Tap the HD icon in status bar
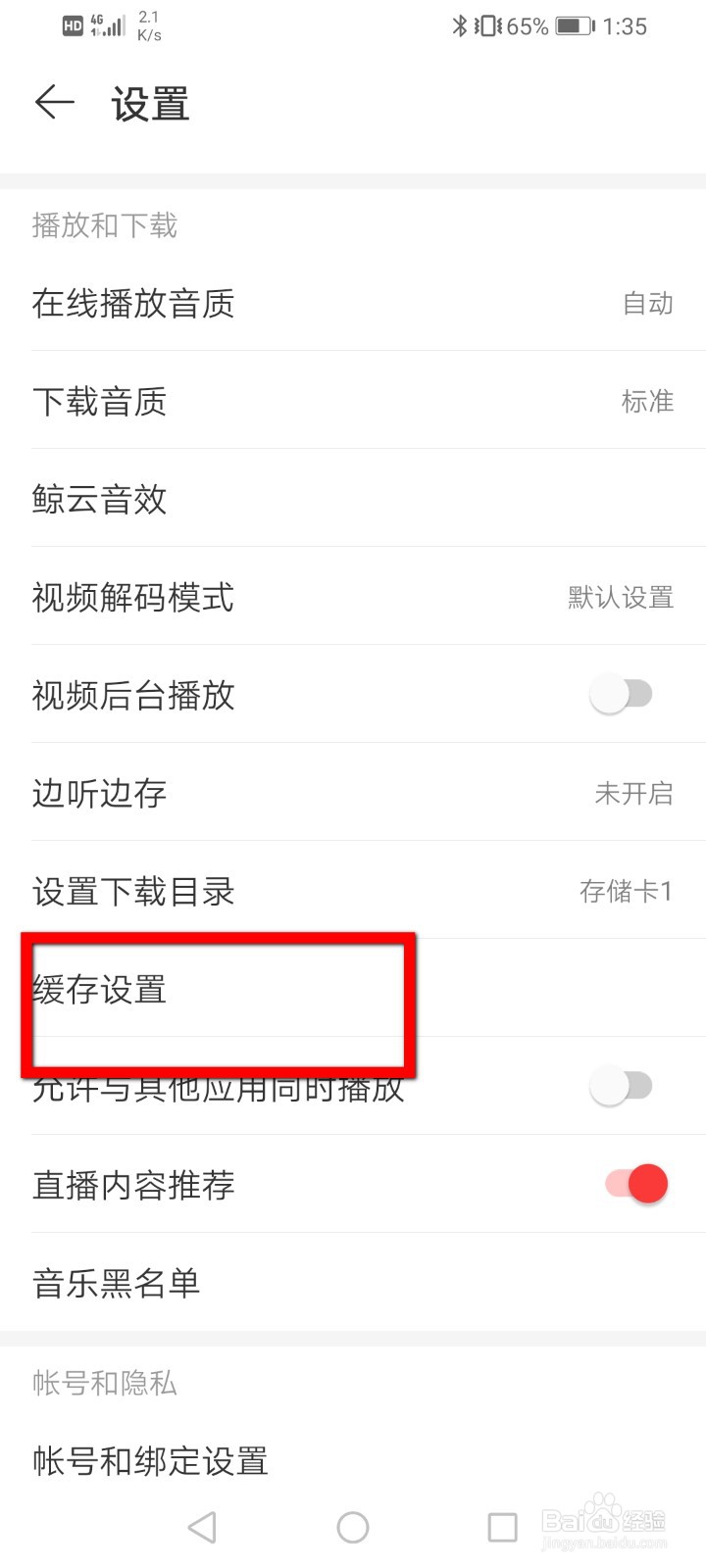This screenshot has height=1568, width=706. 70,24
